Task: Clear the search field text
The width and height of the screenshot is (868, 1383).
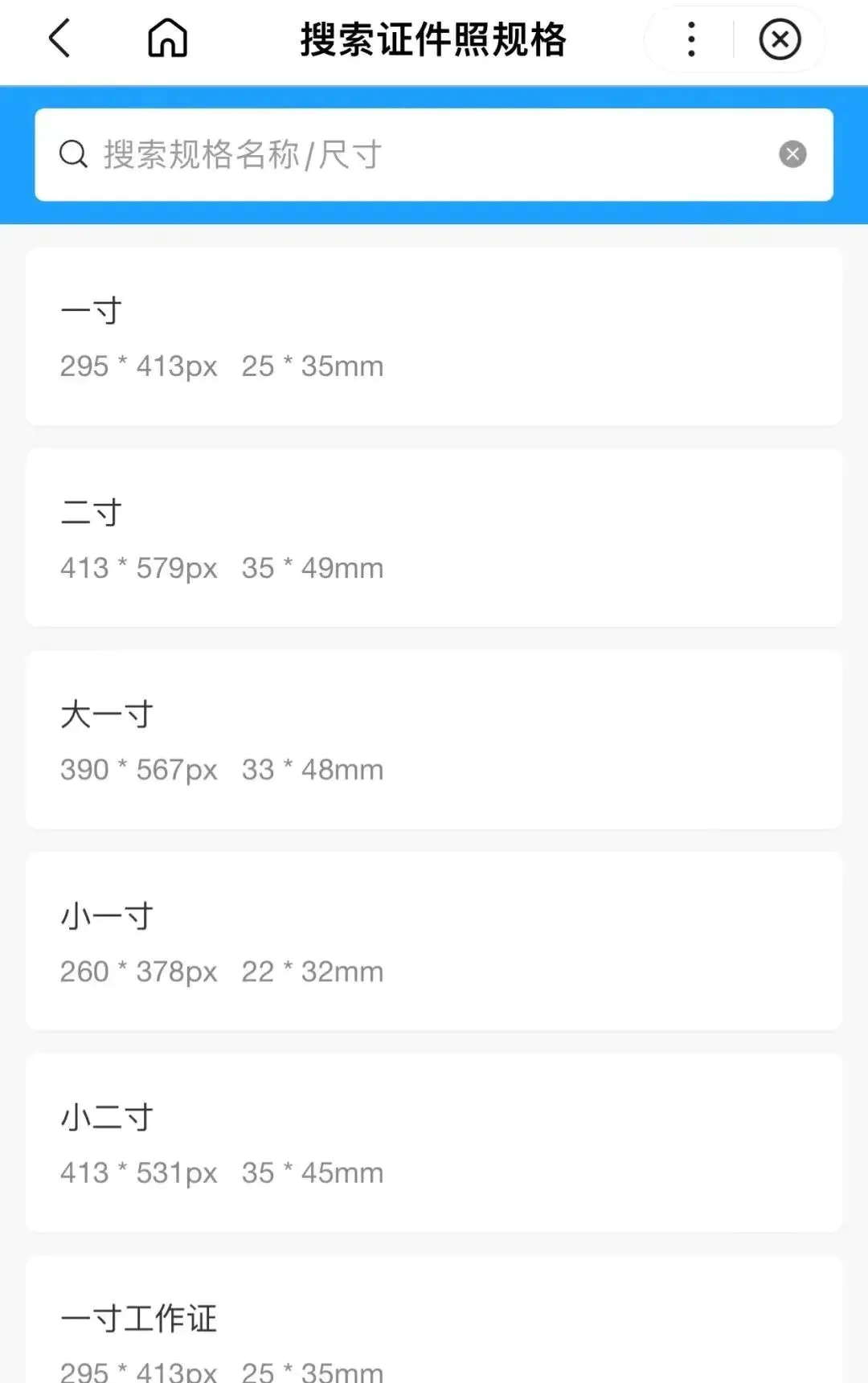Action: tap(792, 154)
